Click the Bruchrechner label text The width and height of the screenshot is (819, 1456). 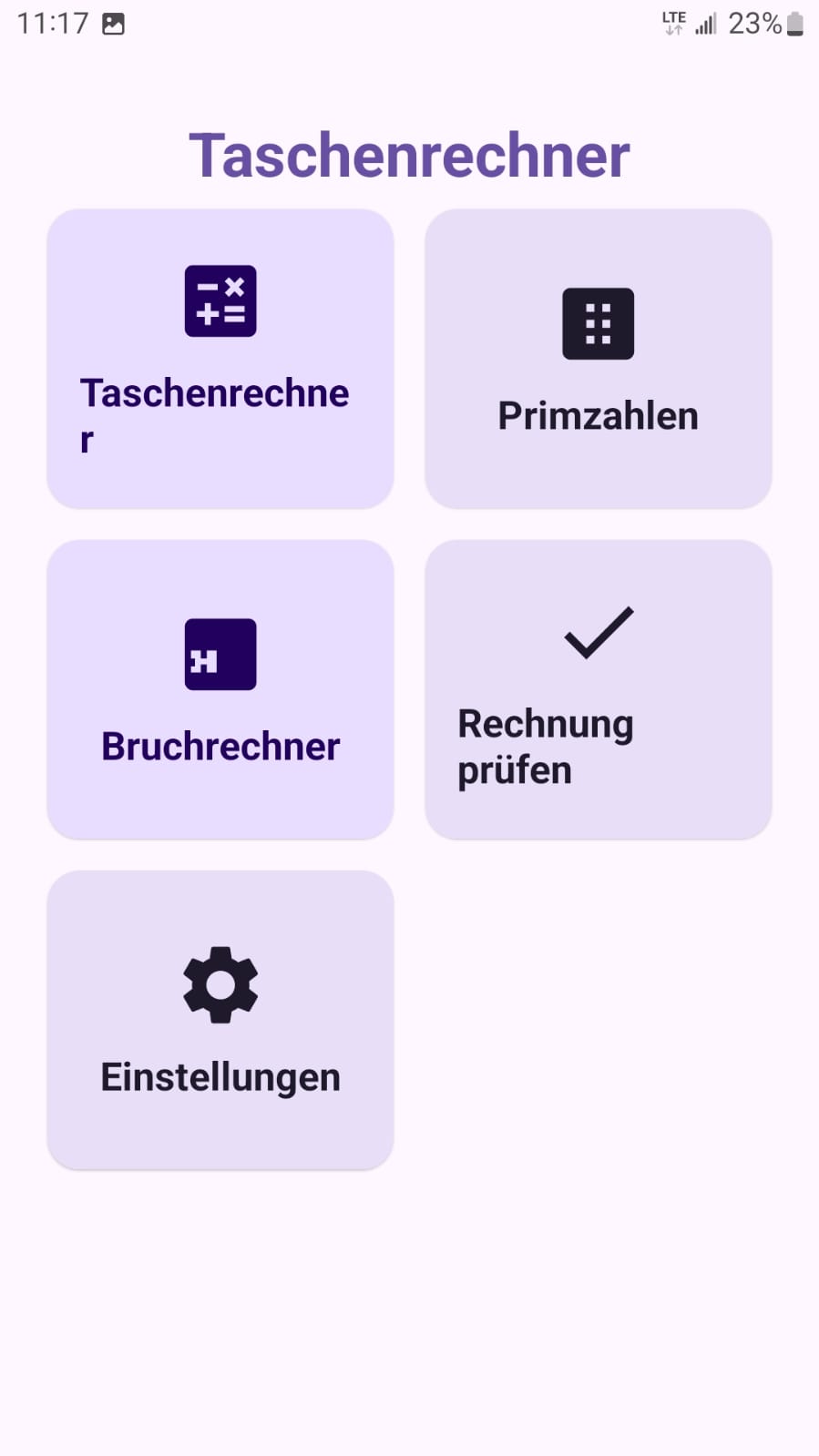220,746
